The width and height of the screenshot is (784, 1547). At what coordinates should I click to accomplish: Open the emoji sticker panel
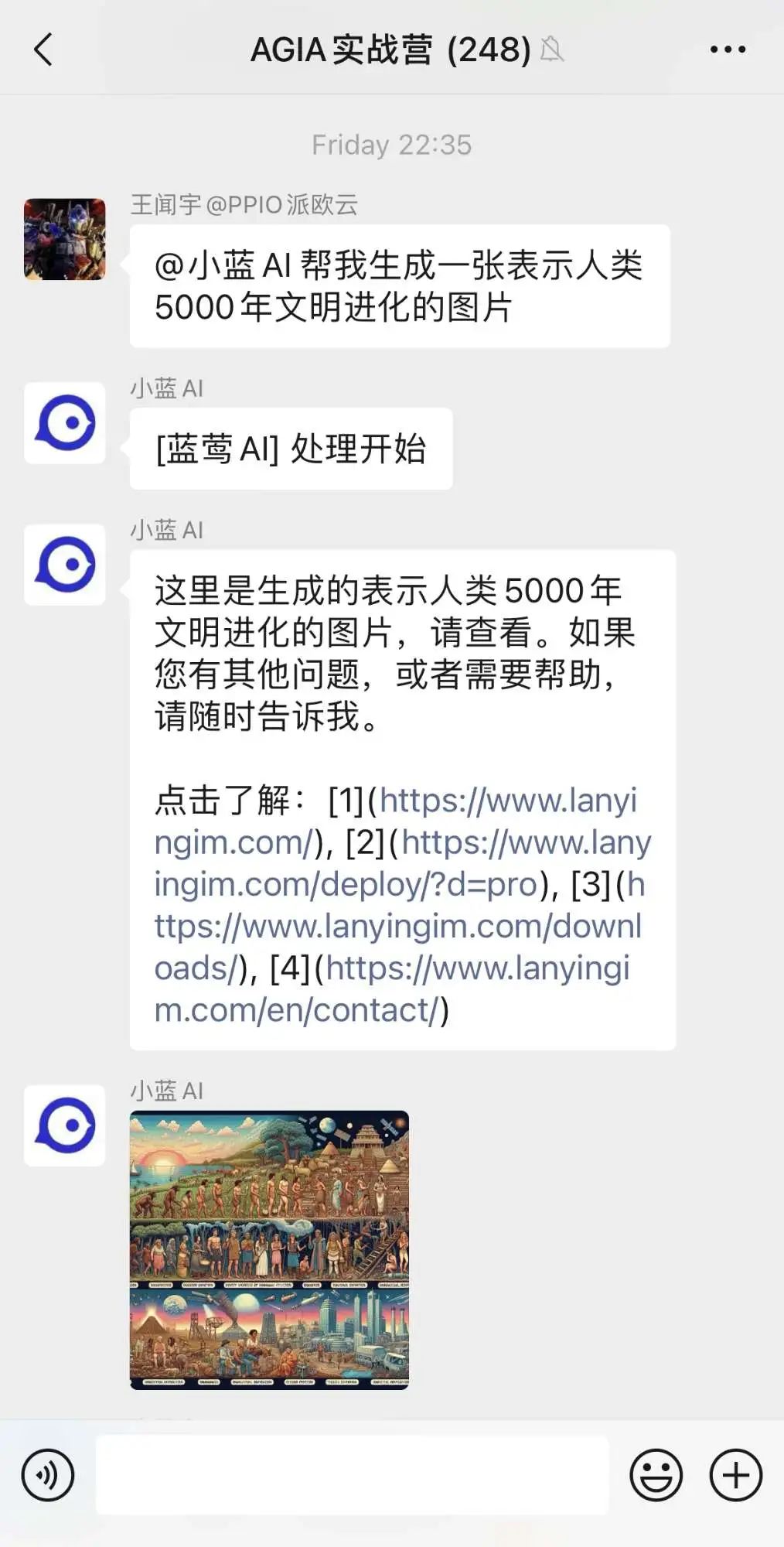coord(656,1475)
